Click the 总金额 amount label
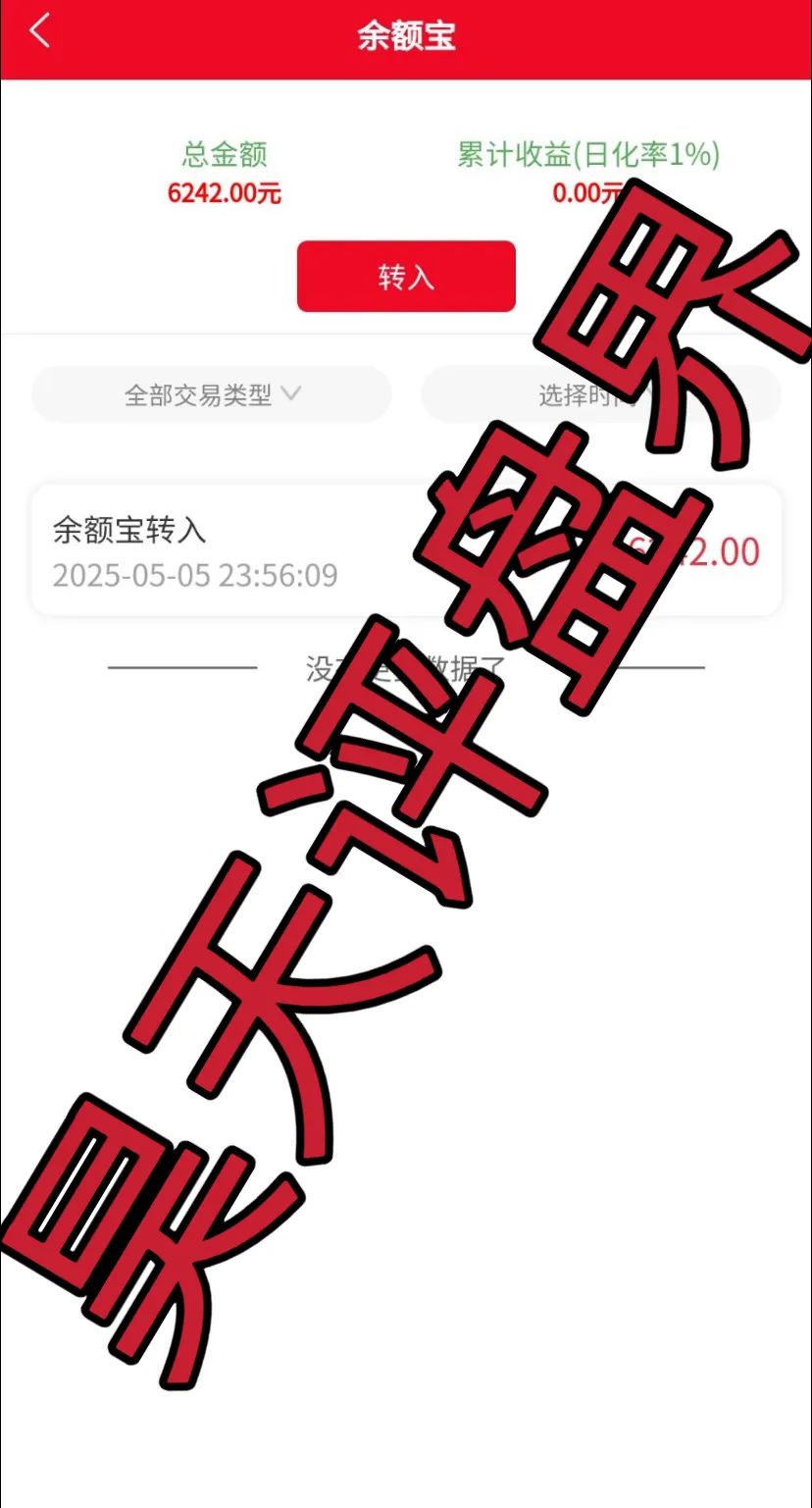The width and height of the screenshot is (812, 1508). coord(223,153)
